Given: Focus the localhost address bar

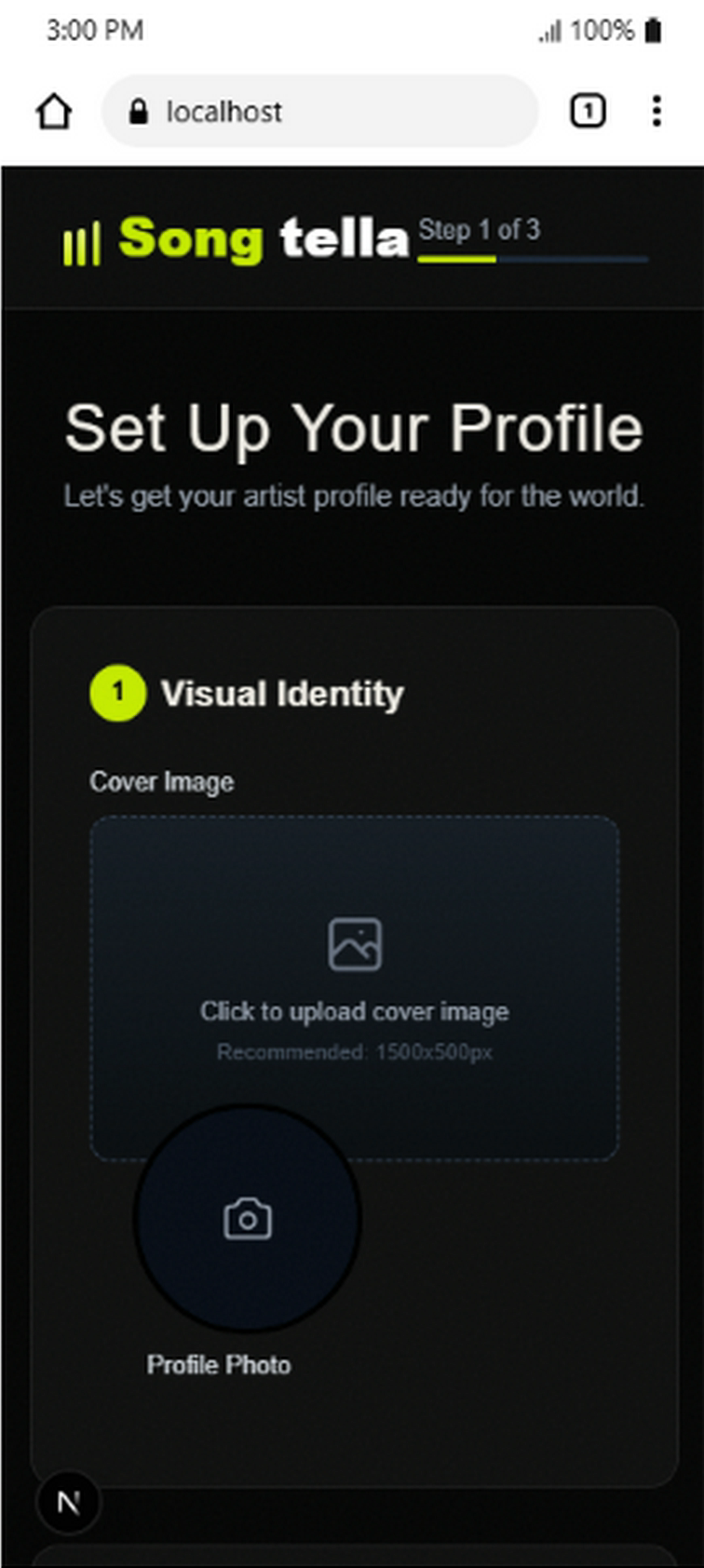Looking at the screenshot, I should pos(318,112).
